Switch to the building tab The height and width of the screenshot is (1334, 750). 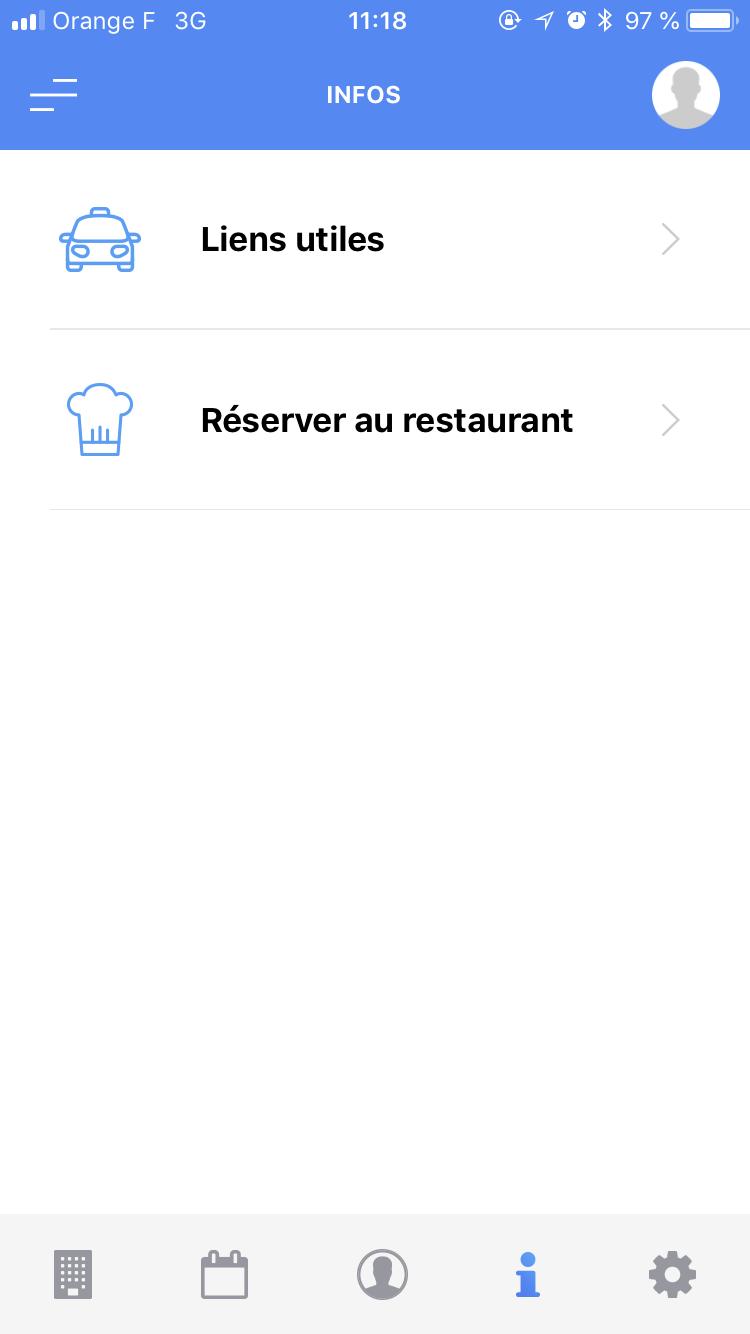coord(73,1275)
